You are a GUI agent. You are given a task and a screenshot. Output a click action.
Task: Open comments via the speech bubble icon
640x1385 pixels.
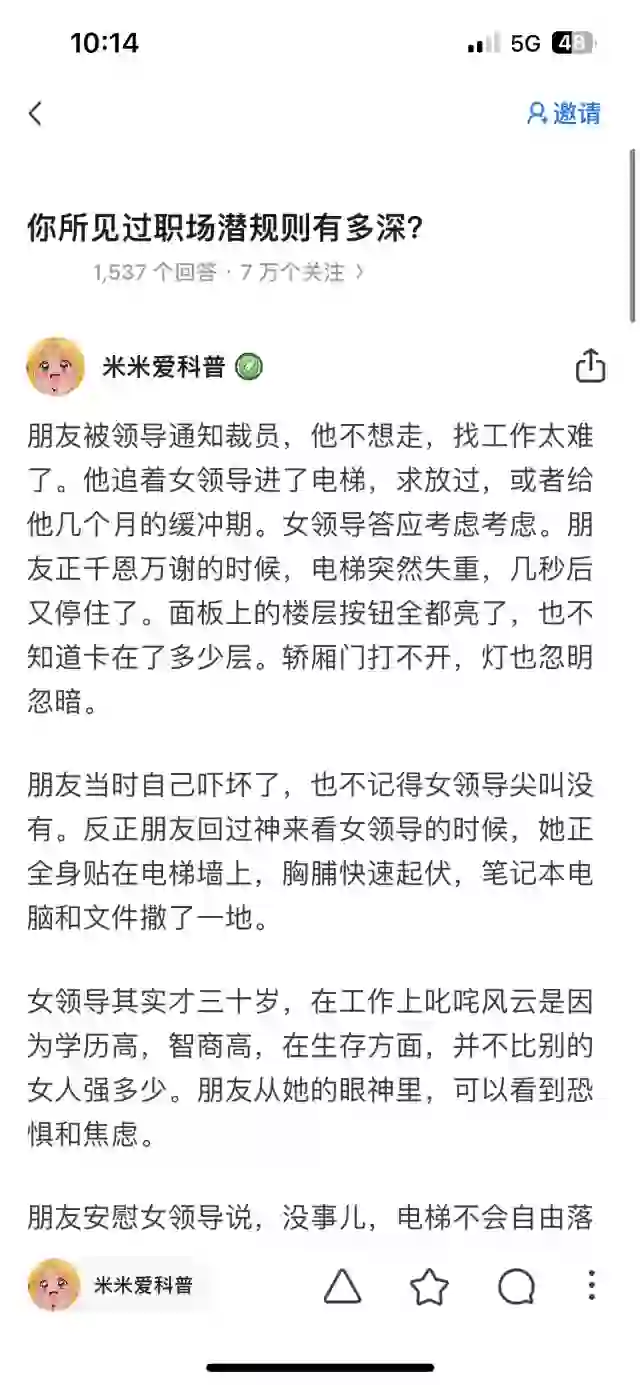pos(516,1286)
